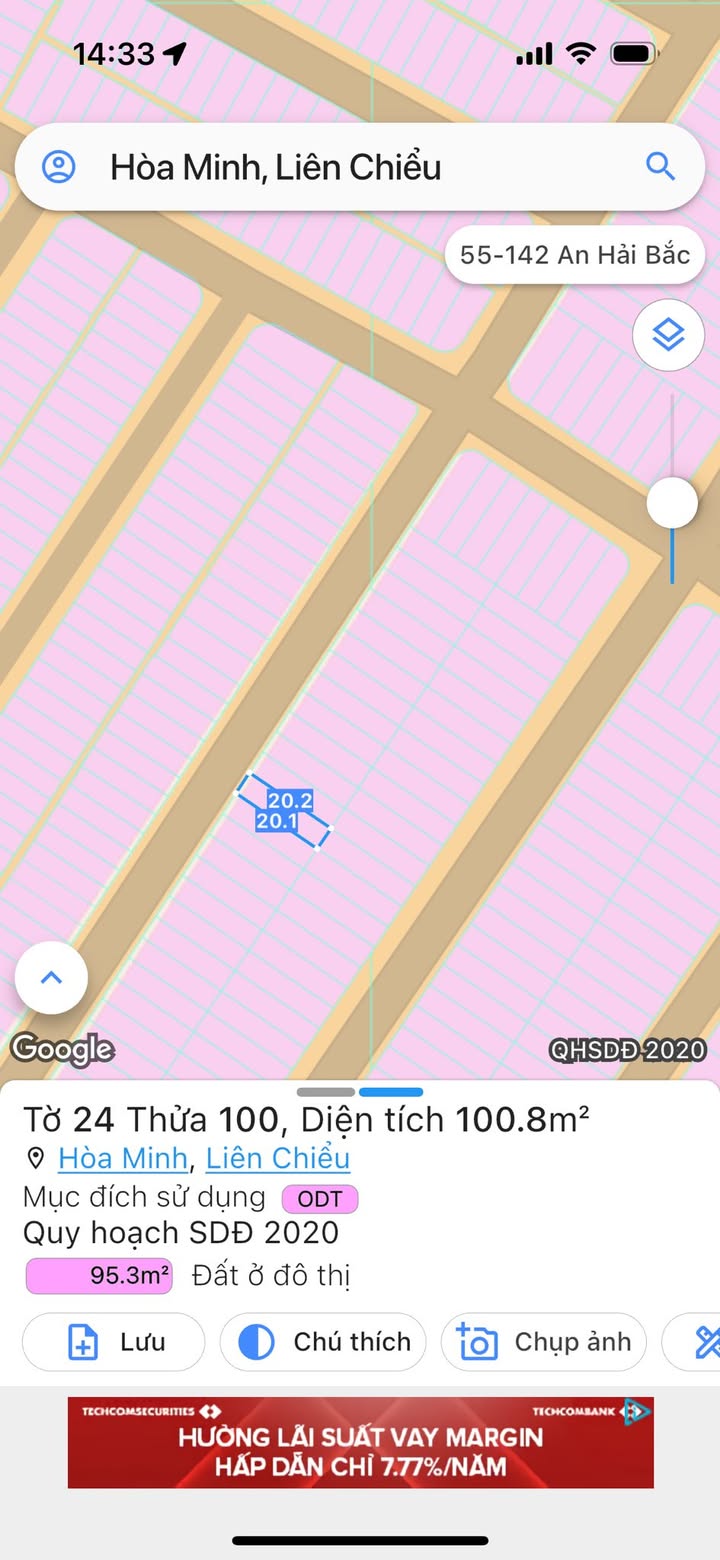The width and height of the screenshot is (720, 1560).
Task: Tap the search magnifier icon
Action: [x=660, y=166]
